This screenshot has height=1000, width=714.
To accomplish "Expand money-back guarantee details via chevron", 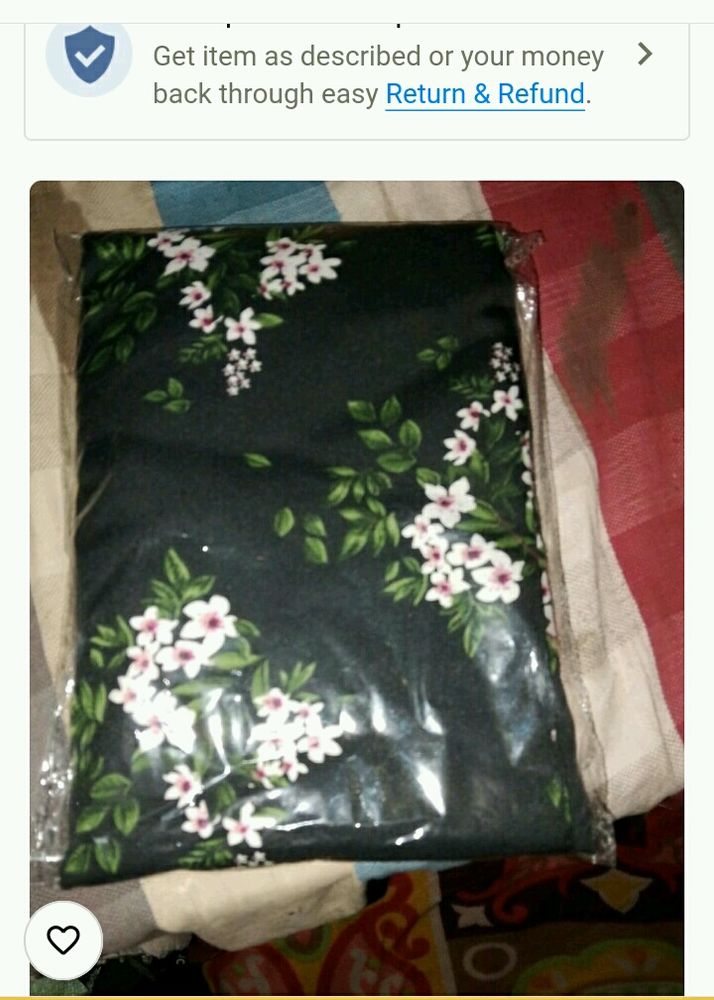I will (645, 54).
